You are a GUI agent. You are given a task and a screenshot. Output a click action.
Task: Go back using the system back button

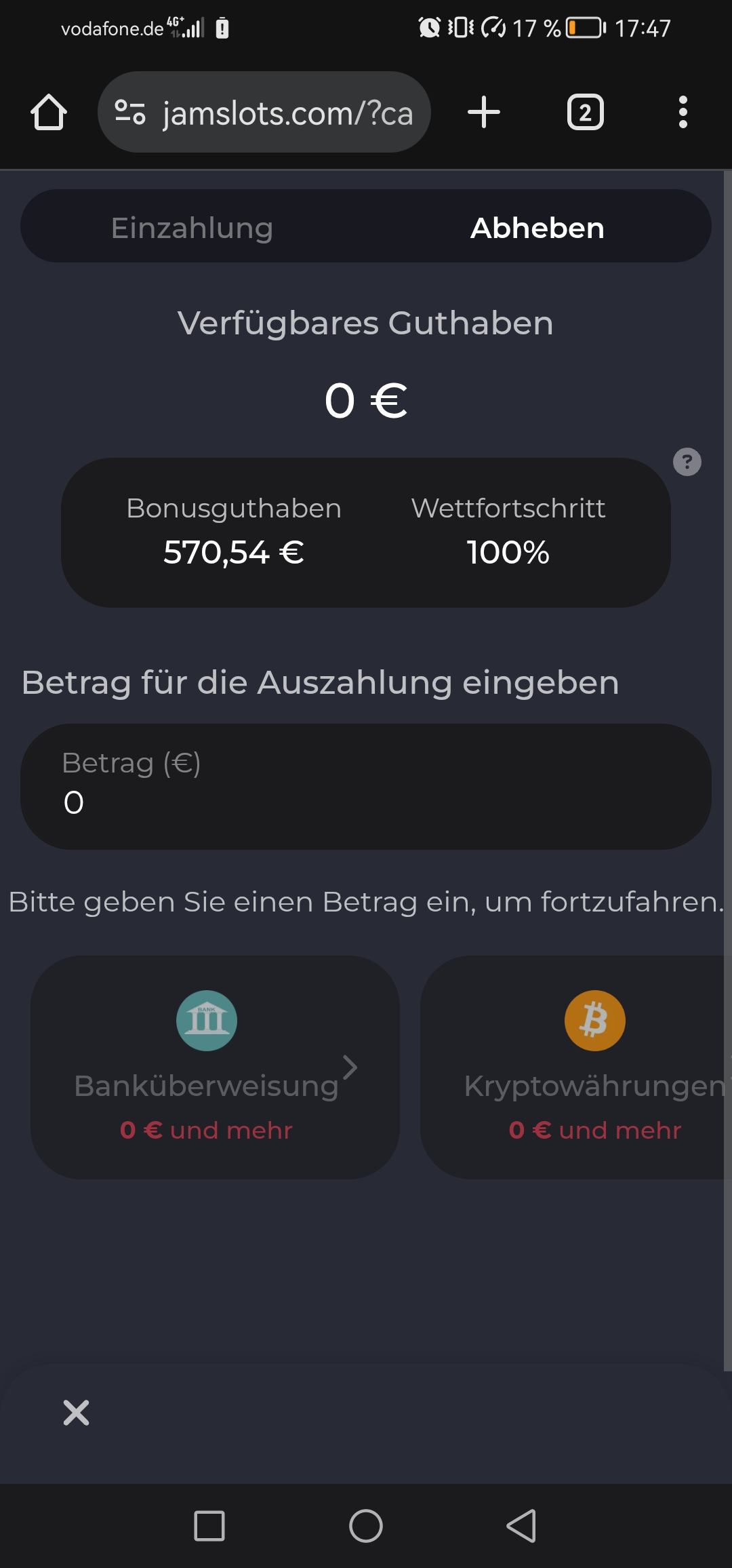click(521, 1526)
